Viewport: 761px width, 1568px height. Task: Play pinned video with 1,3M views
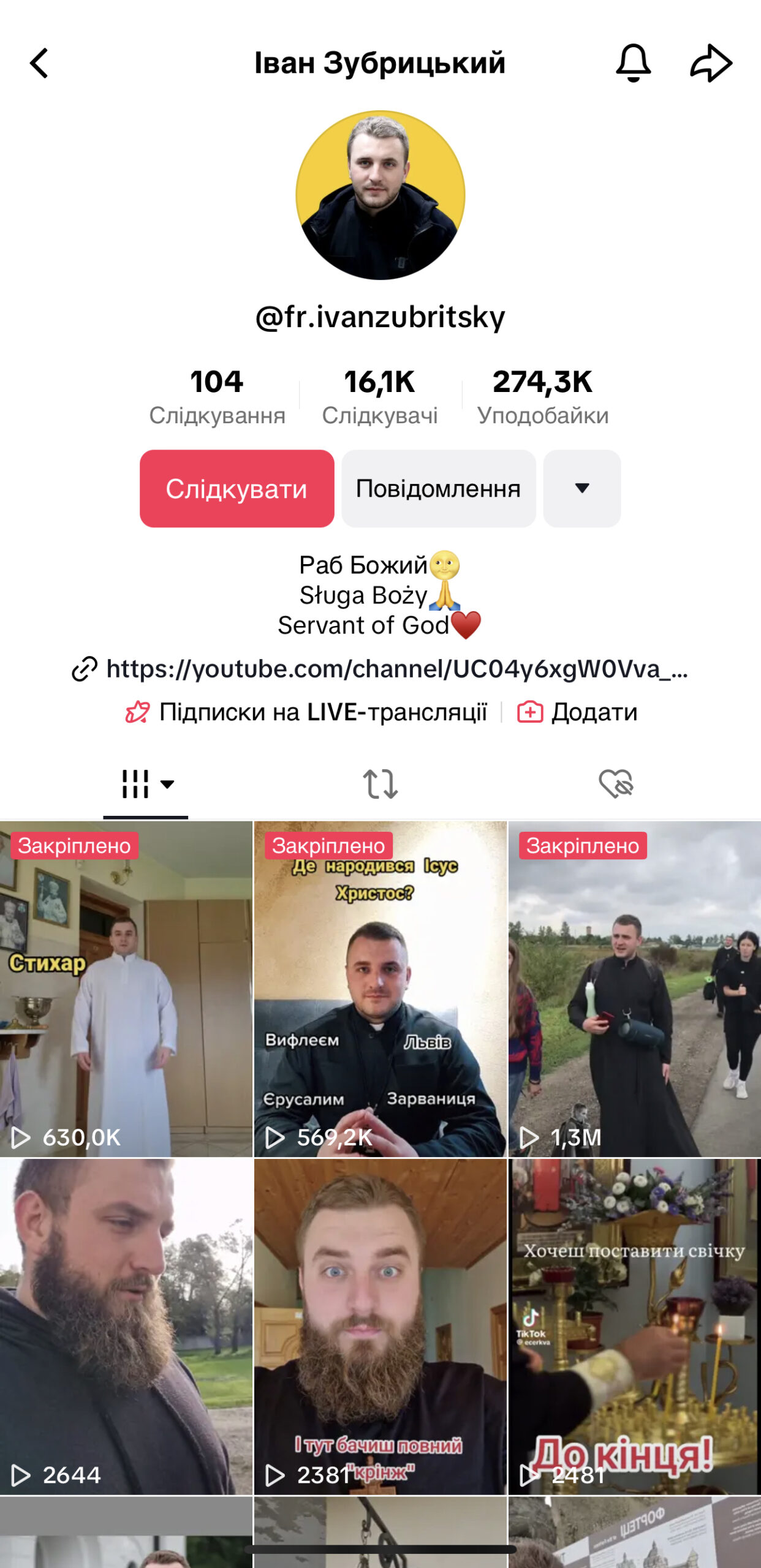pyautogui.click(x=634, y=989)
